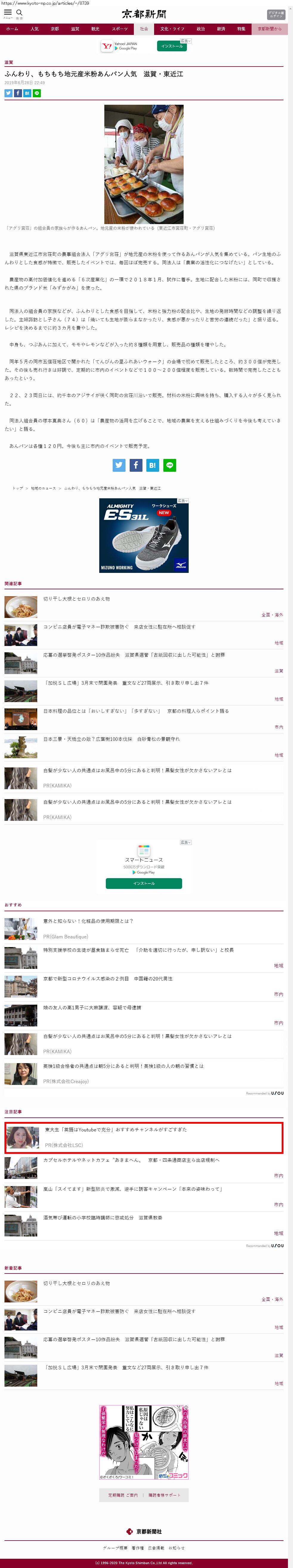The image size is (293, 1568).
Task: Switch to the 滋賀 tab
Action: (75, 29)
